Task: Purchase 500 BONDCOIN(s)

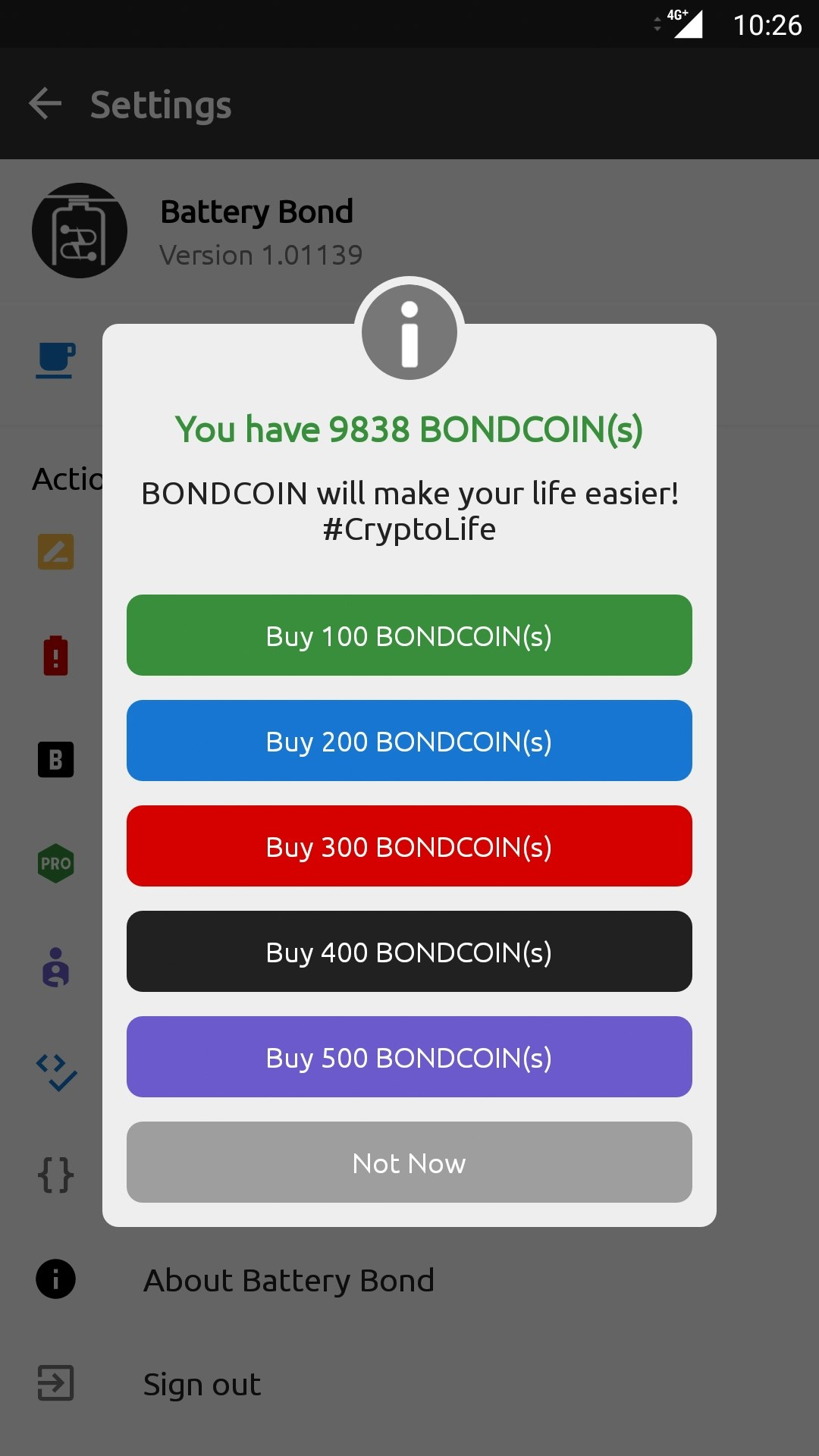Action: tap(409, 1057)
